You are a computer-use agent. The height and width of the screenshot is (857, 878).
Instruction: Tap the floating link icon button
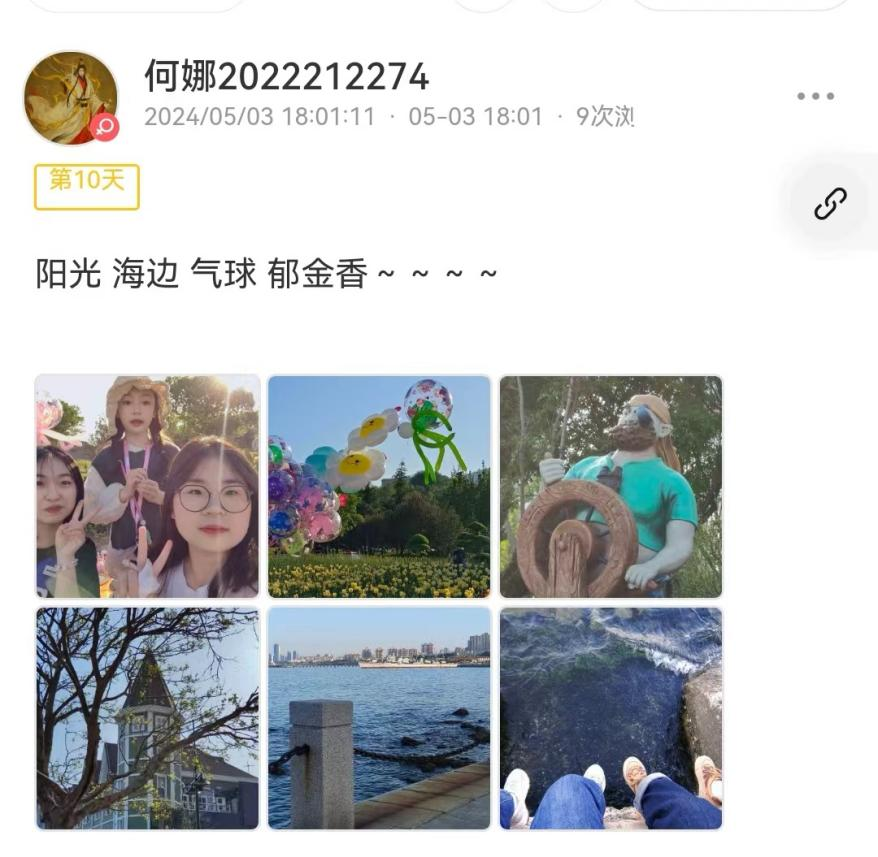[x=830, y=204]
